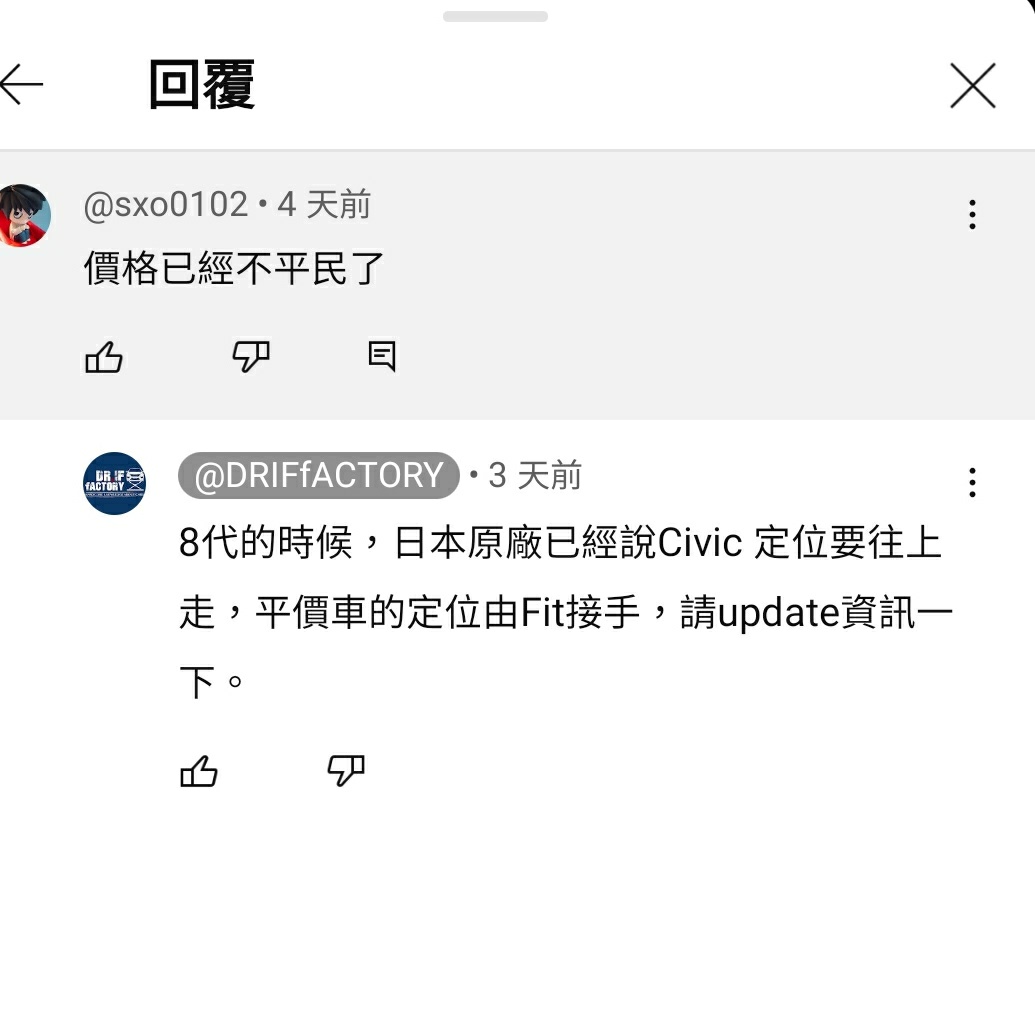Go back from the replies panel
The height and width of the screenshot is (1034, 1035).
(x=22, y=85)
